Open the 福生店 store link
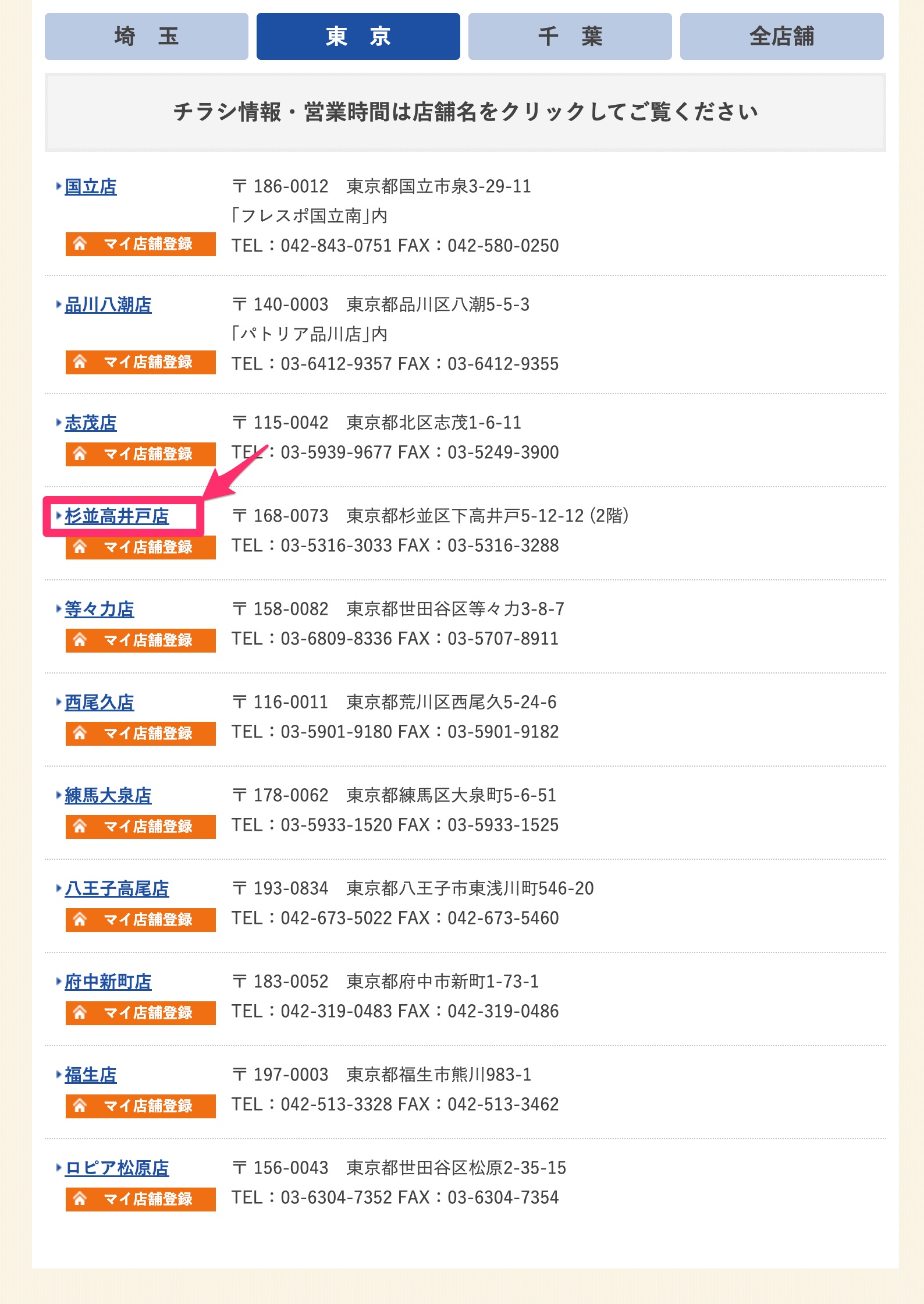This screenshot has height=1304, width=924. coord(90,1075)
